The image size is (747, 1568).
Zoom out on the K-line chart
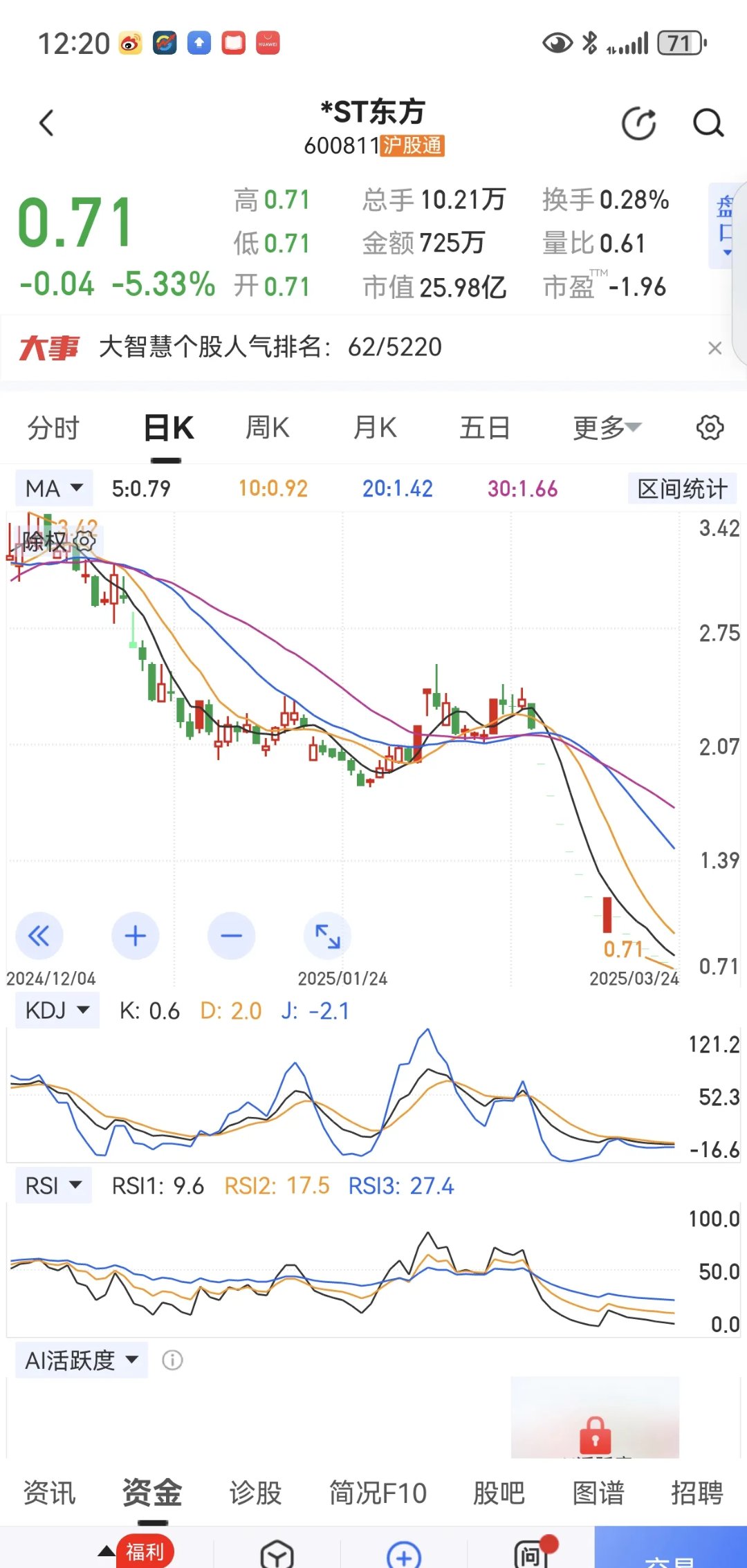[x=232, y=936]
